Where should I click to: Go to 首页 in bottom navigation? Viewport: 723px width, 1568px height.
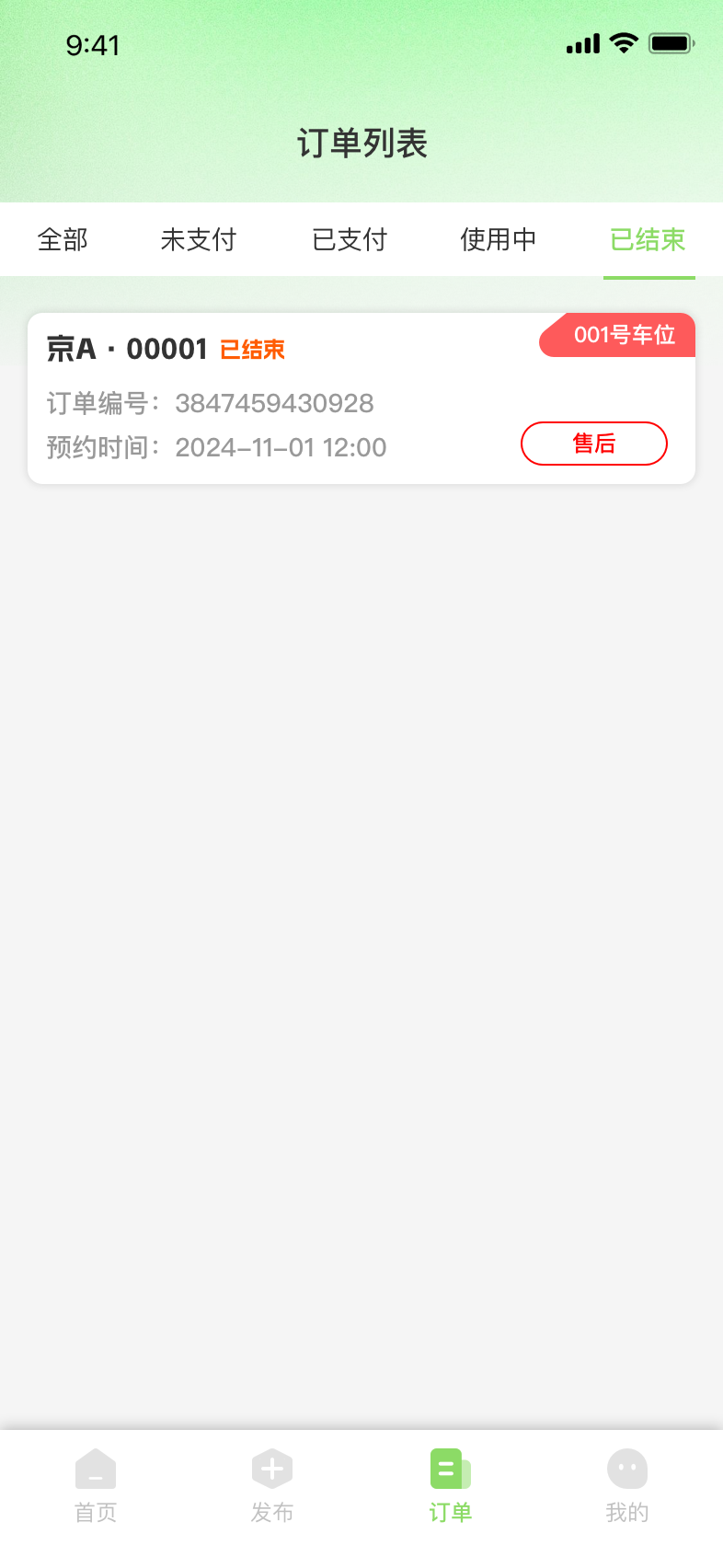(x=96, y=1484)
